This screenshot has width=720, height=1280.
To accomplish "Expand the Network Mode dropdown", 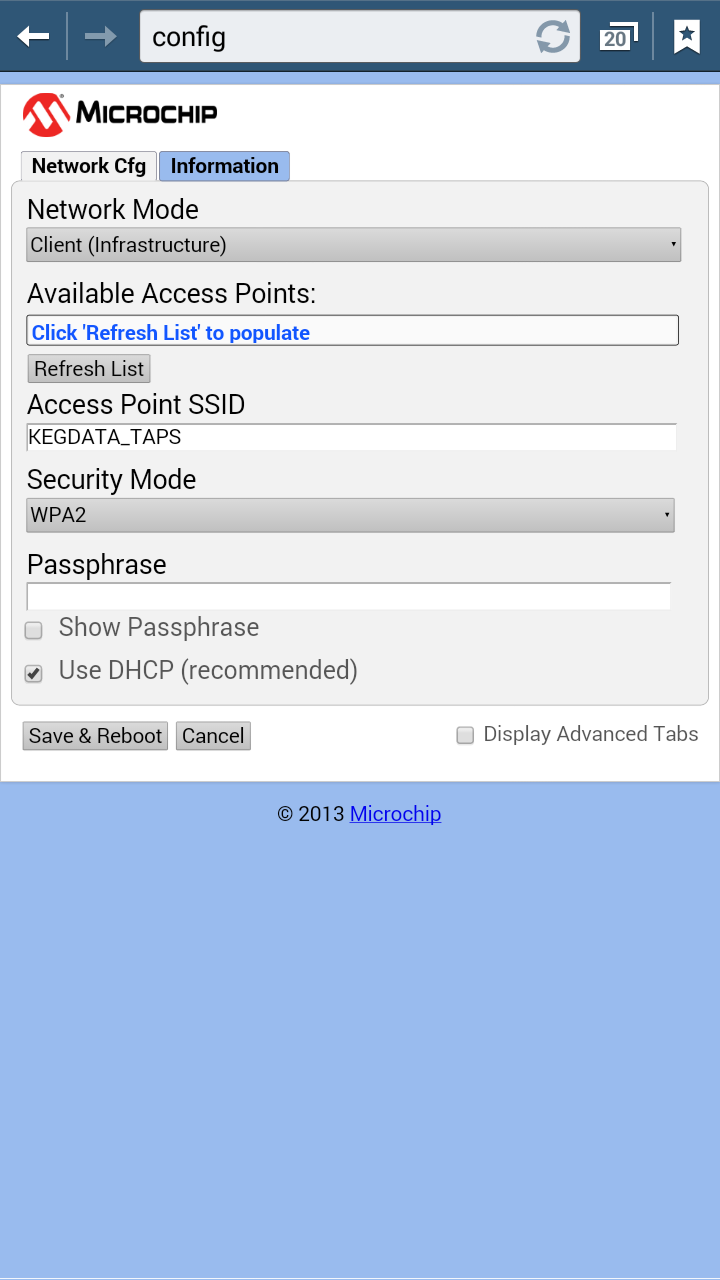I will pyautogui.click(x=353, y=245).
